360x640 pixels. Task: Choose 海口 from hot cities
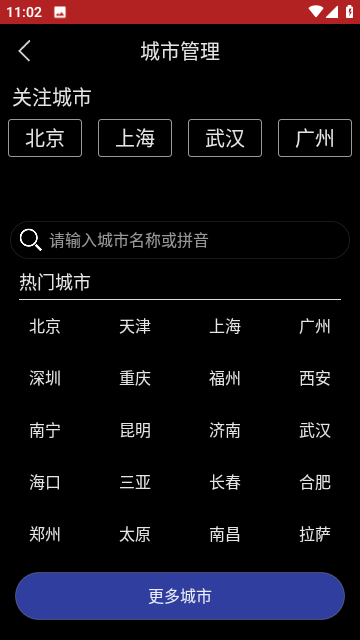pos(45,482)
